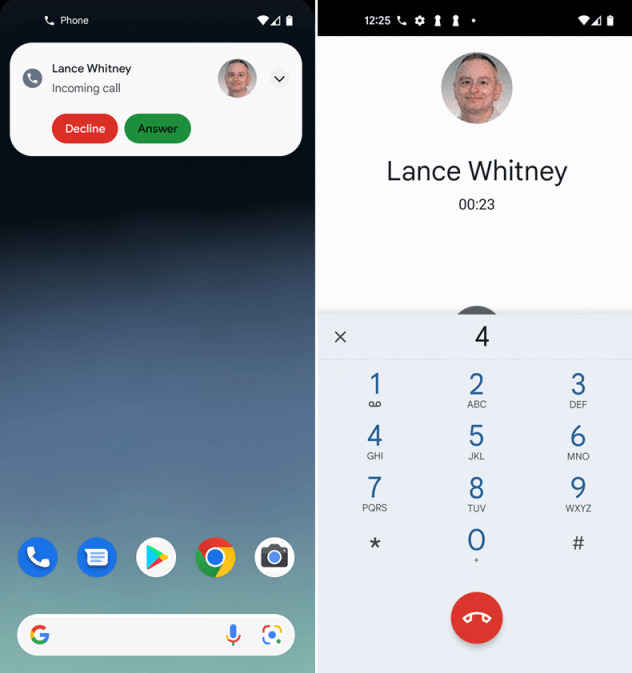The image size is (632, 673).
Task: Decline the call from Lance Whitney
Action: (x=85, y=129)
